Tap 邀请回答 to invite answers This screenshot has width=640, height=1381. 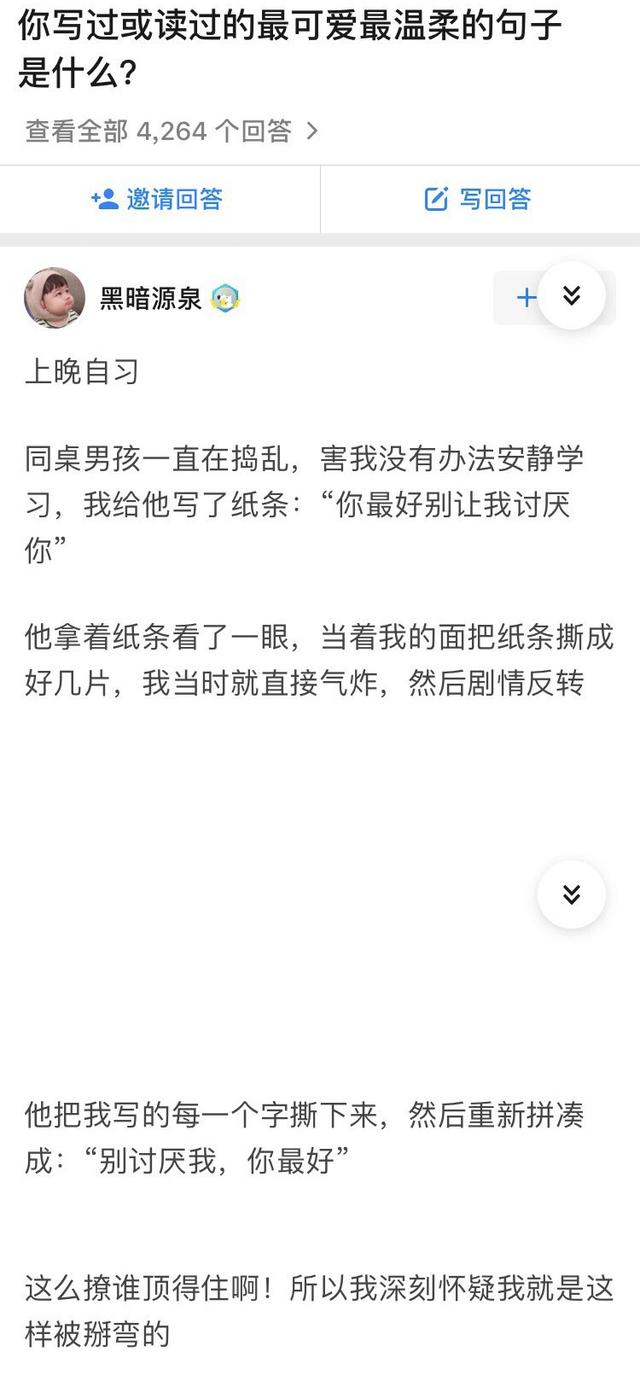157,199
